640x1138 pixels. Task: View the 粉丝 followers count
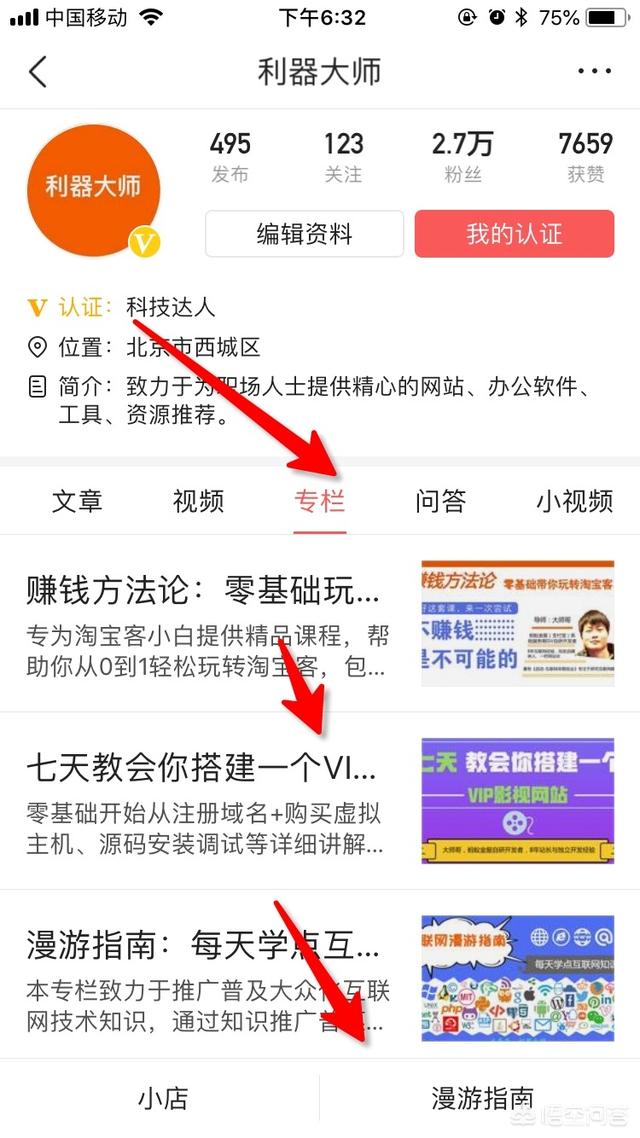point(463,157)
